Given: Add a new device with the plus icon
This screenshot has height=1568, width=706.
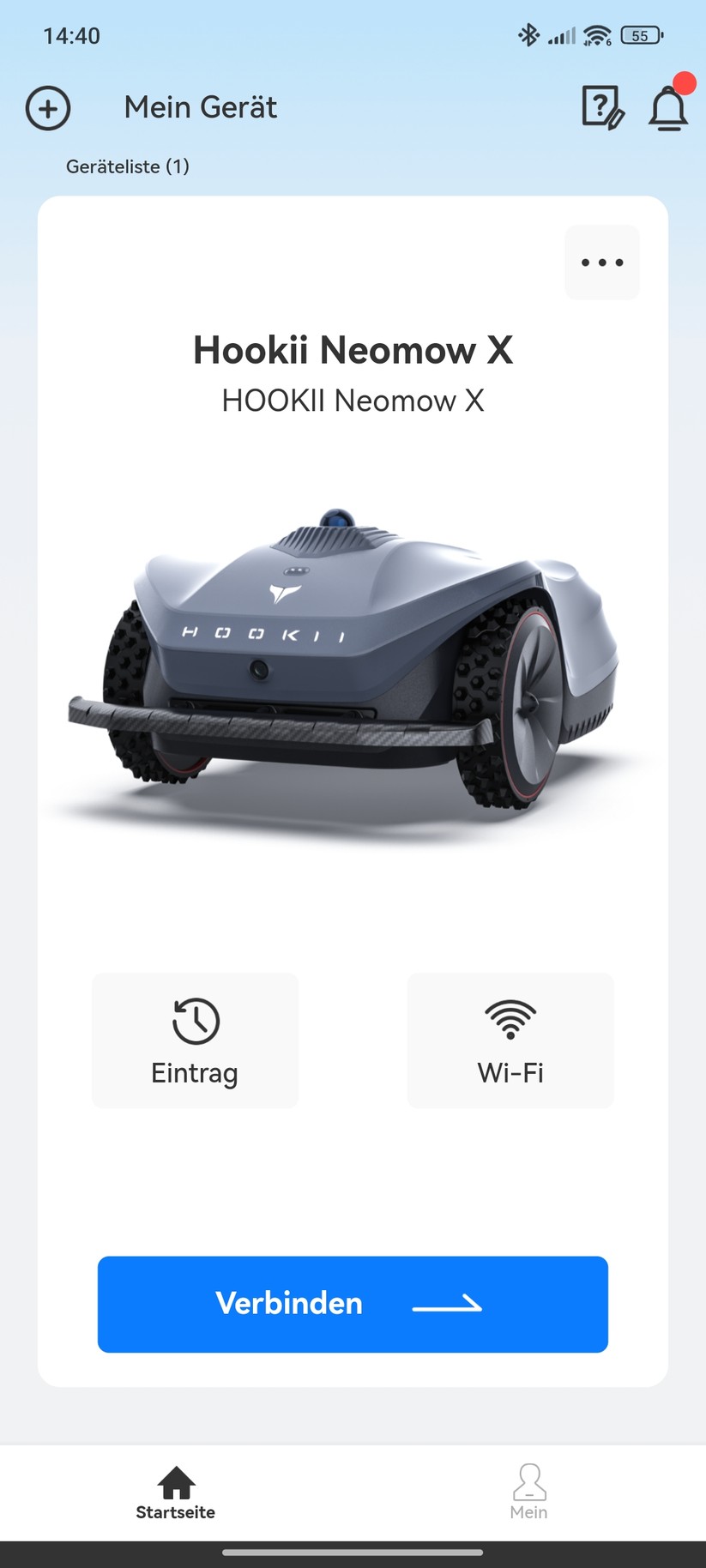Looking at the screenshot, I should point(48,109).
